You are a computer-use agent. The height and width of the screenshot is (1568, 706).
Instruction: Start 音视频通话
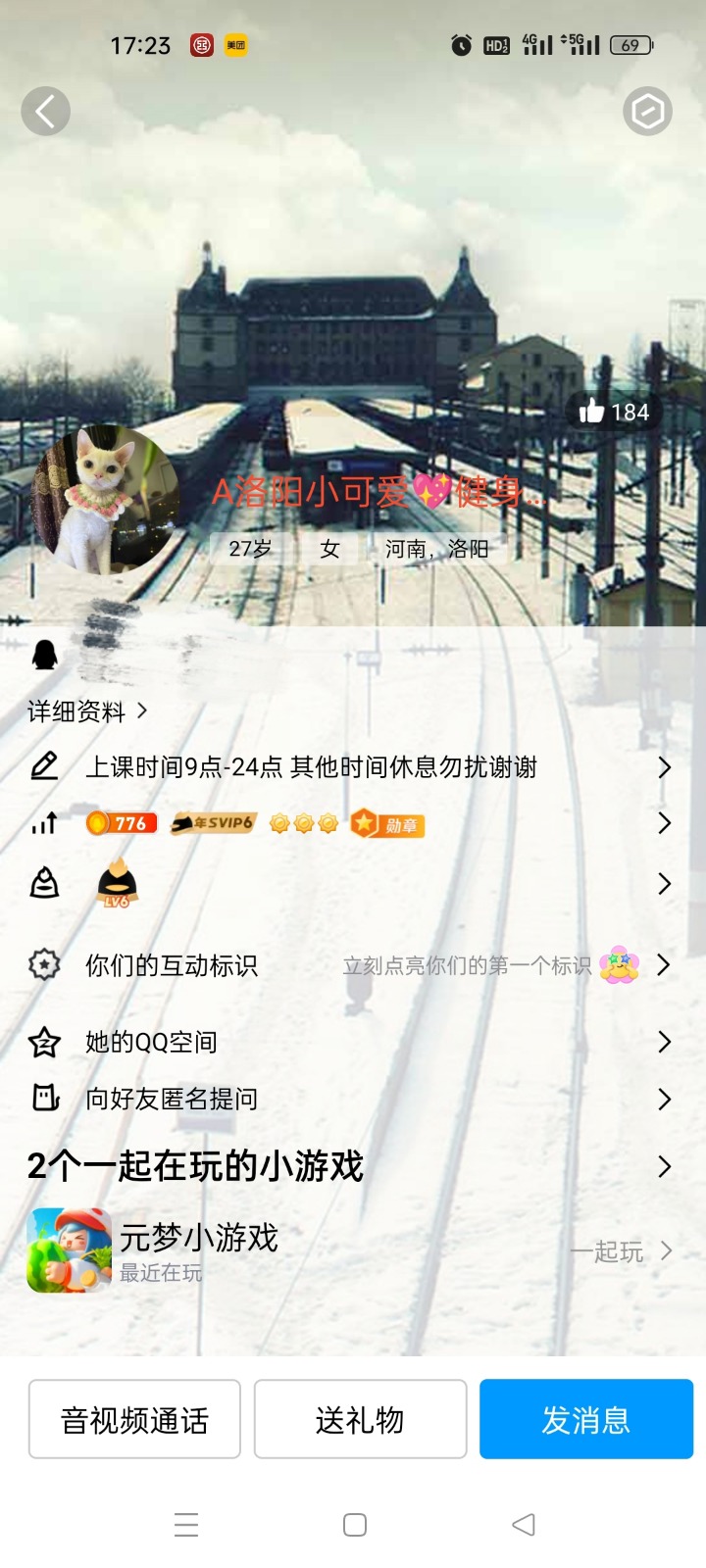click(134, 1419)
